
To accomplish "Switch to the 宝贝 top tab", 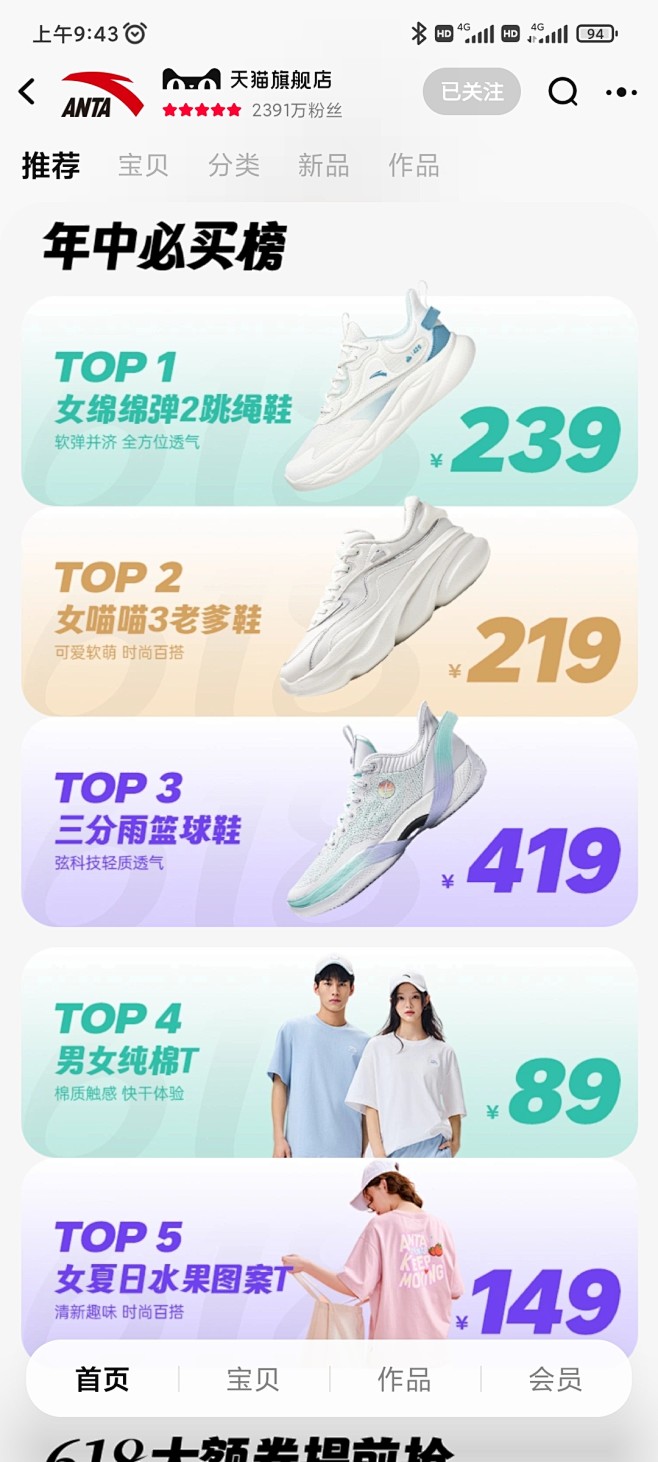I will click(x=143, y=165).
